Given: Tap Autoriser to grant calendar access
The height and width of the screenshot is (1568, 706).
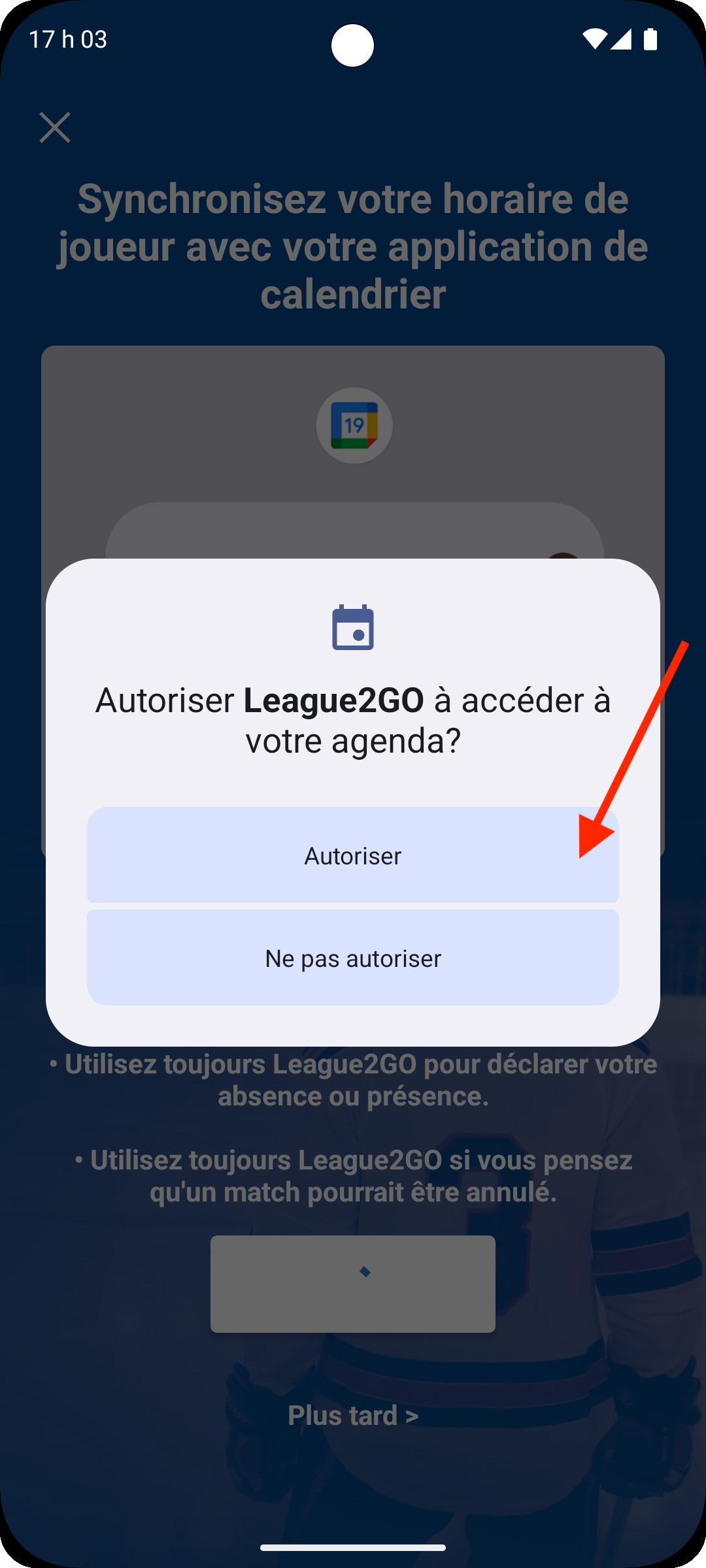Looking at the screenshot, I should point(353,856).
